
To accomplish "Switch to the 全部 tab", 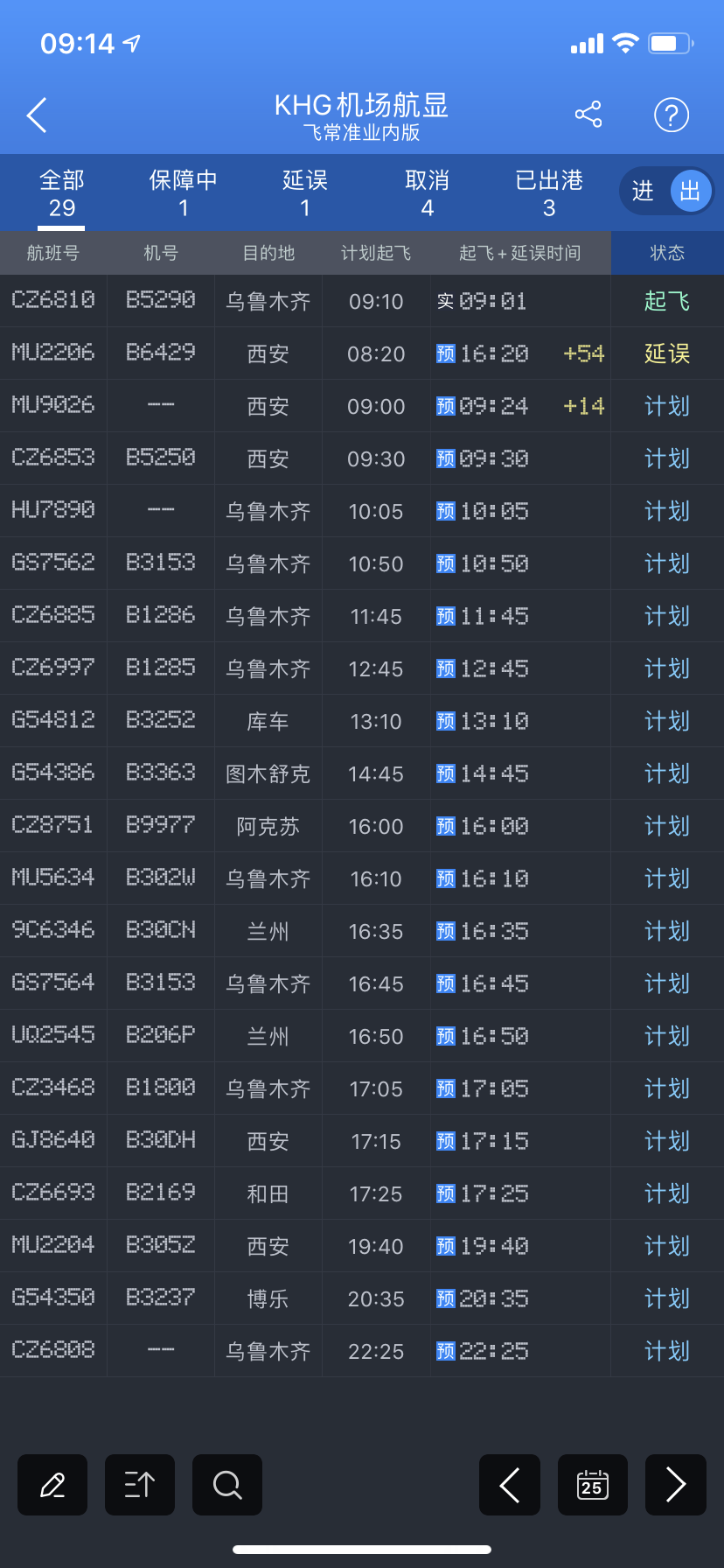I will pos(61,193).
